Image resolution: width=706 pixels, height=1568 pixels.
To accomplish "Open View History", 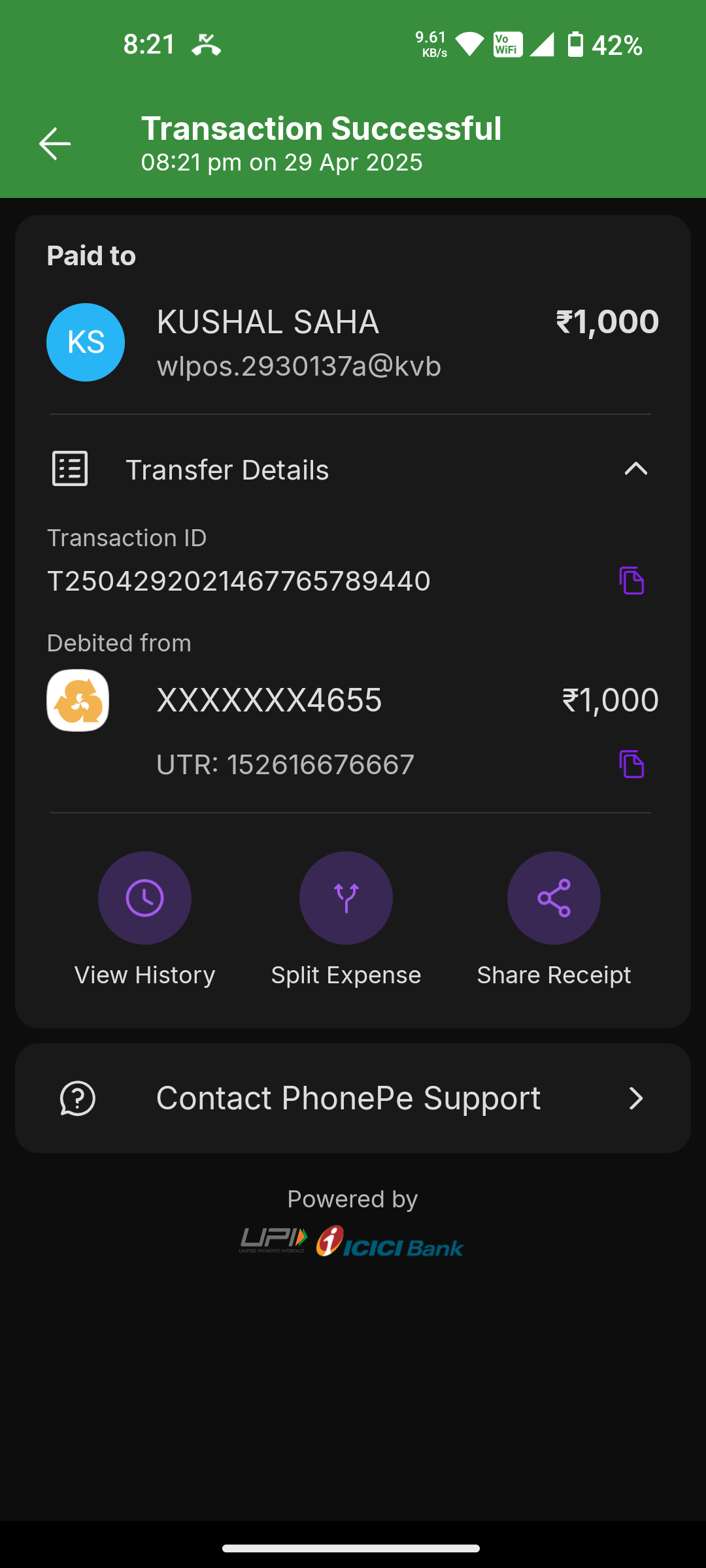I will click(144, 898).
